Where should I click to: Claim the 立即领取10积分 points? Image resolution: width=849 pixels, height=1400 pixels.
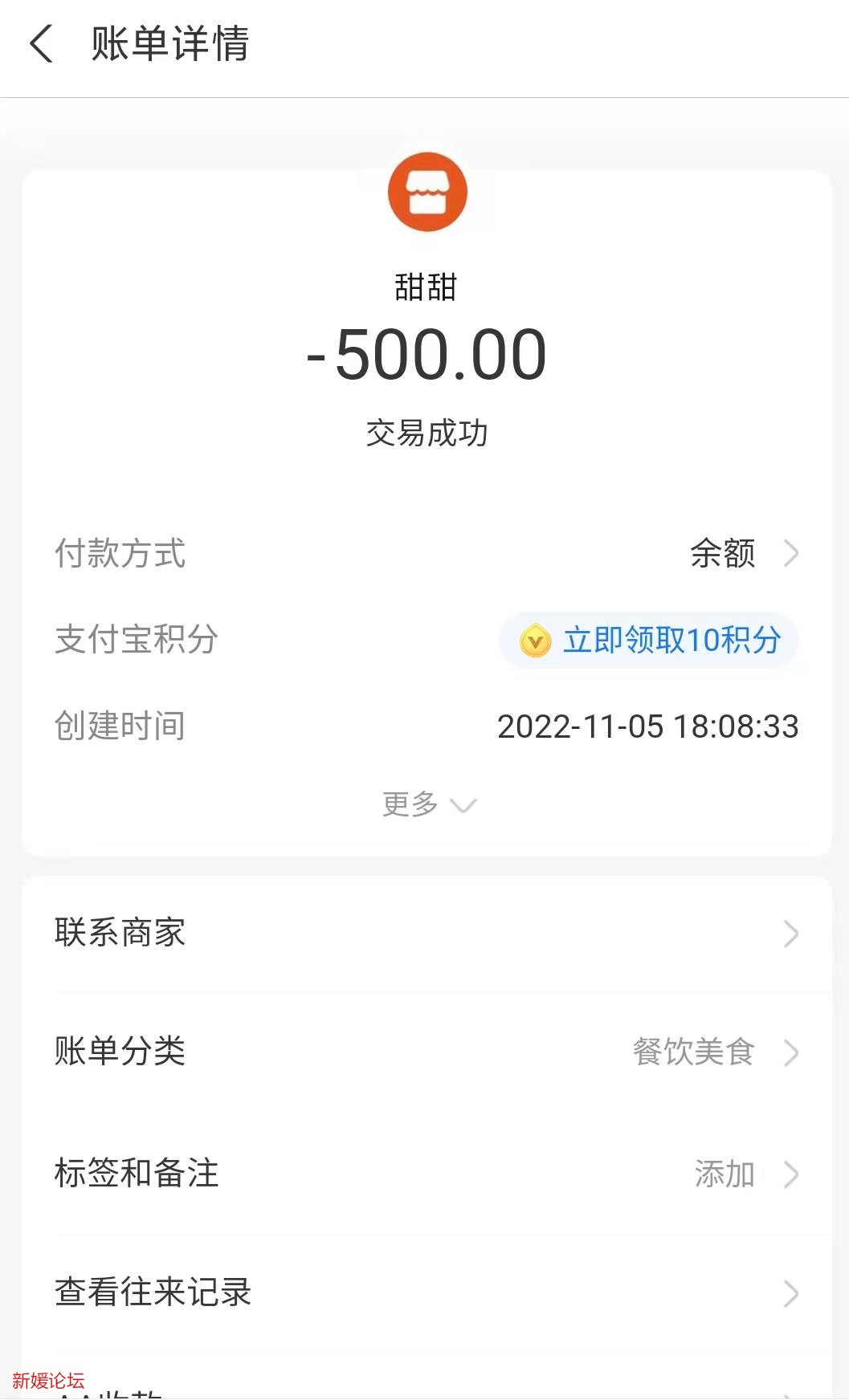649,641
